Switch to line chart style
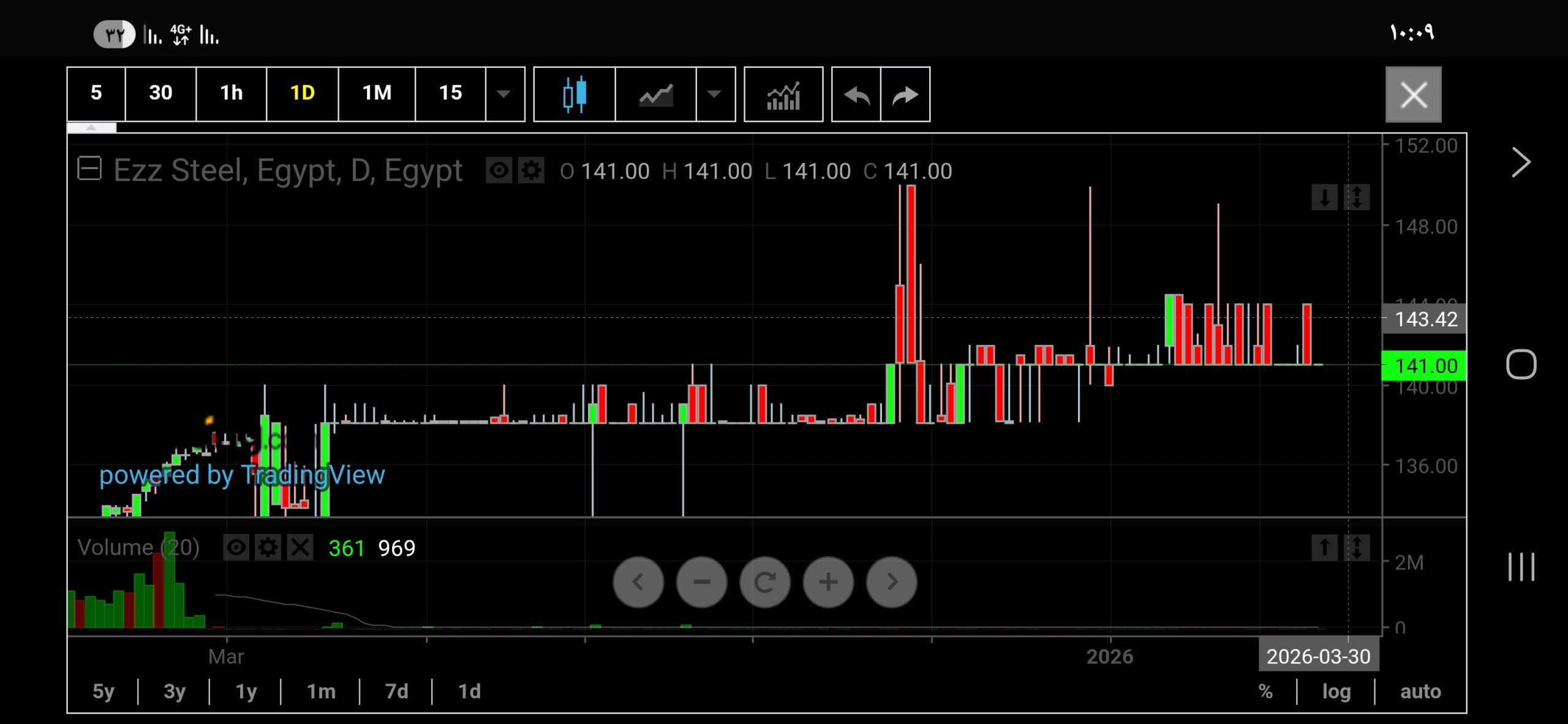This screenshot has width=1568, height=724. pyautogui.click(x=655, y=94)
